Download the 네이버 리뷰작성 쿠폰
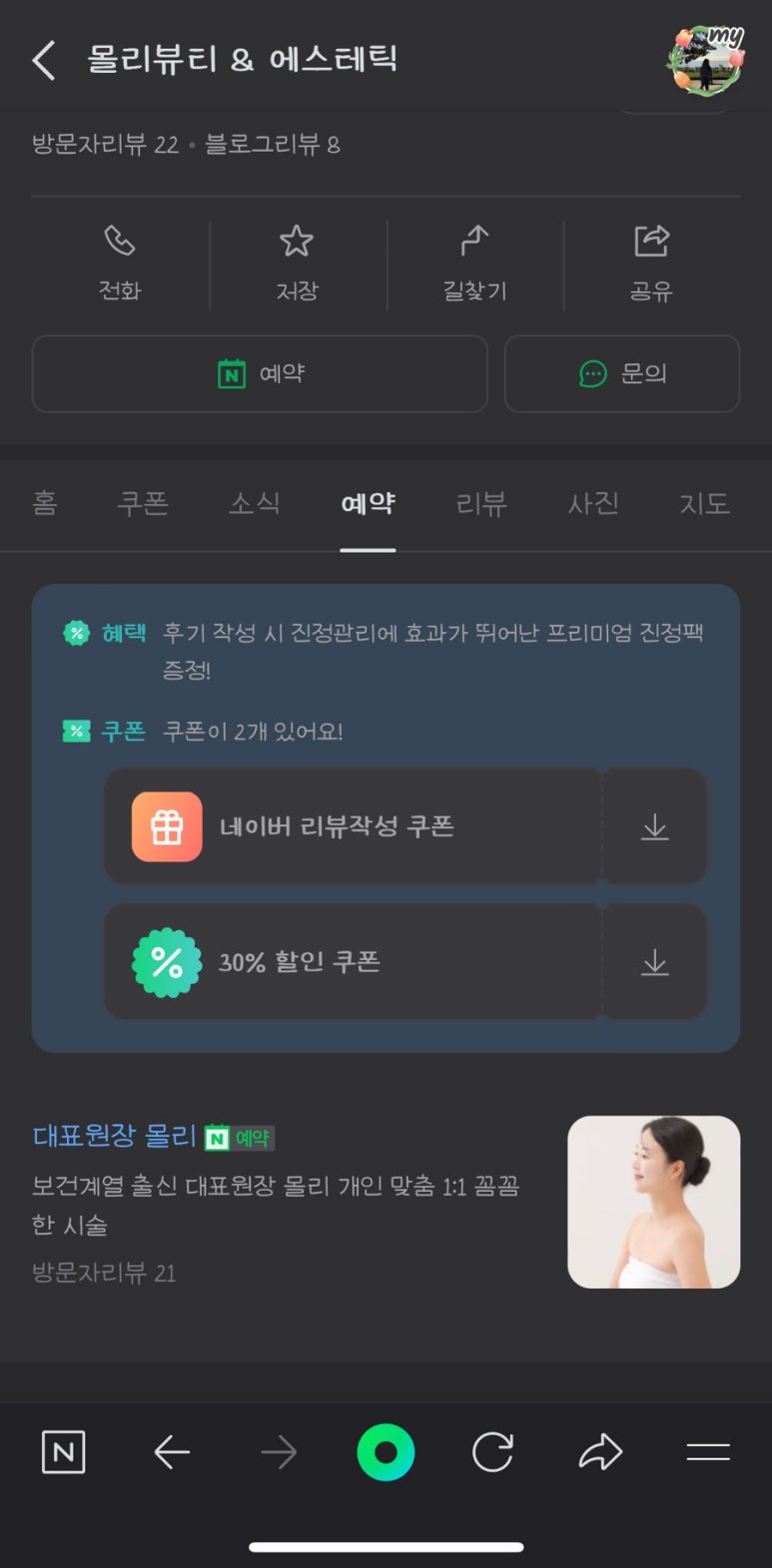Image resolution: width=772 pixels, height=1568 pixels. (x=654, y=826)
